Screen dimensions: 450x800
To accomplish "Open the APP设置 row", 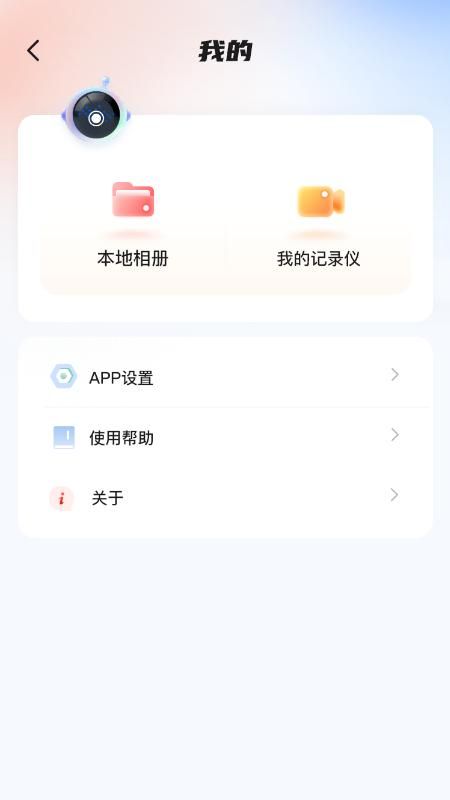I will tap(225, 377).
